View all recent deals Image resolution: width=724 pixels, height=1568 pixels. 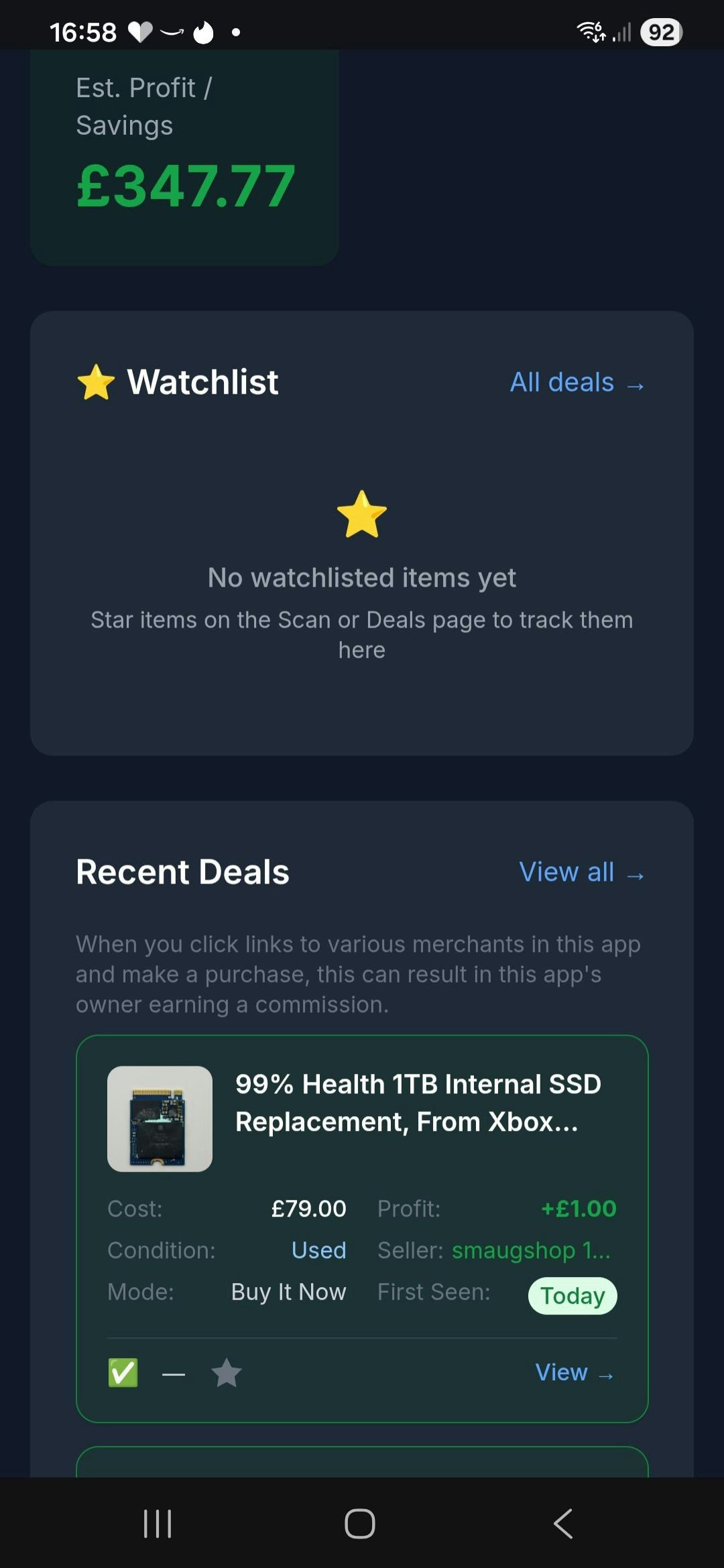pos(581,872)
